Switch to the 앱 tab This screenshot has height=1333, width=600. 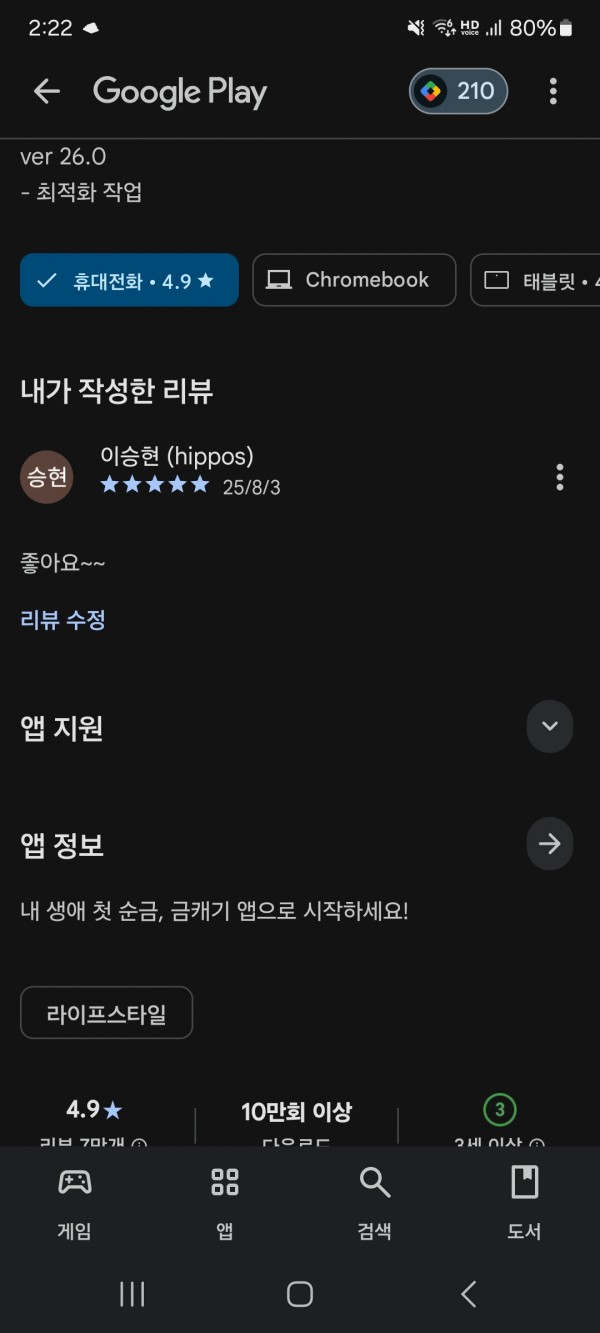(x=225, y=1204)
